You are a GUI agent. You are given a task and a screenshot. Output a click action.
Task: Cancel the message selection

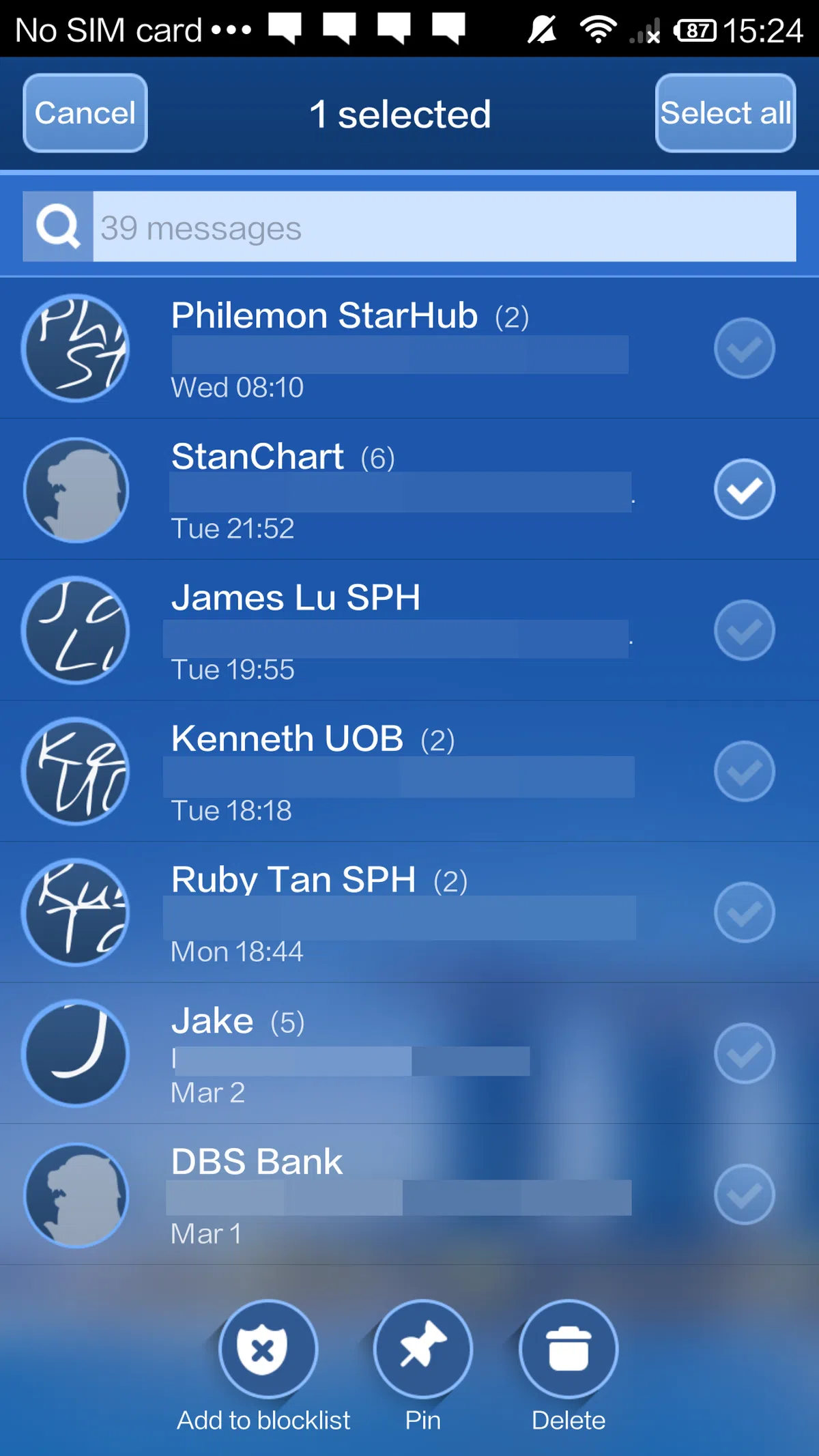pos(85,113)
